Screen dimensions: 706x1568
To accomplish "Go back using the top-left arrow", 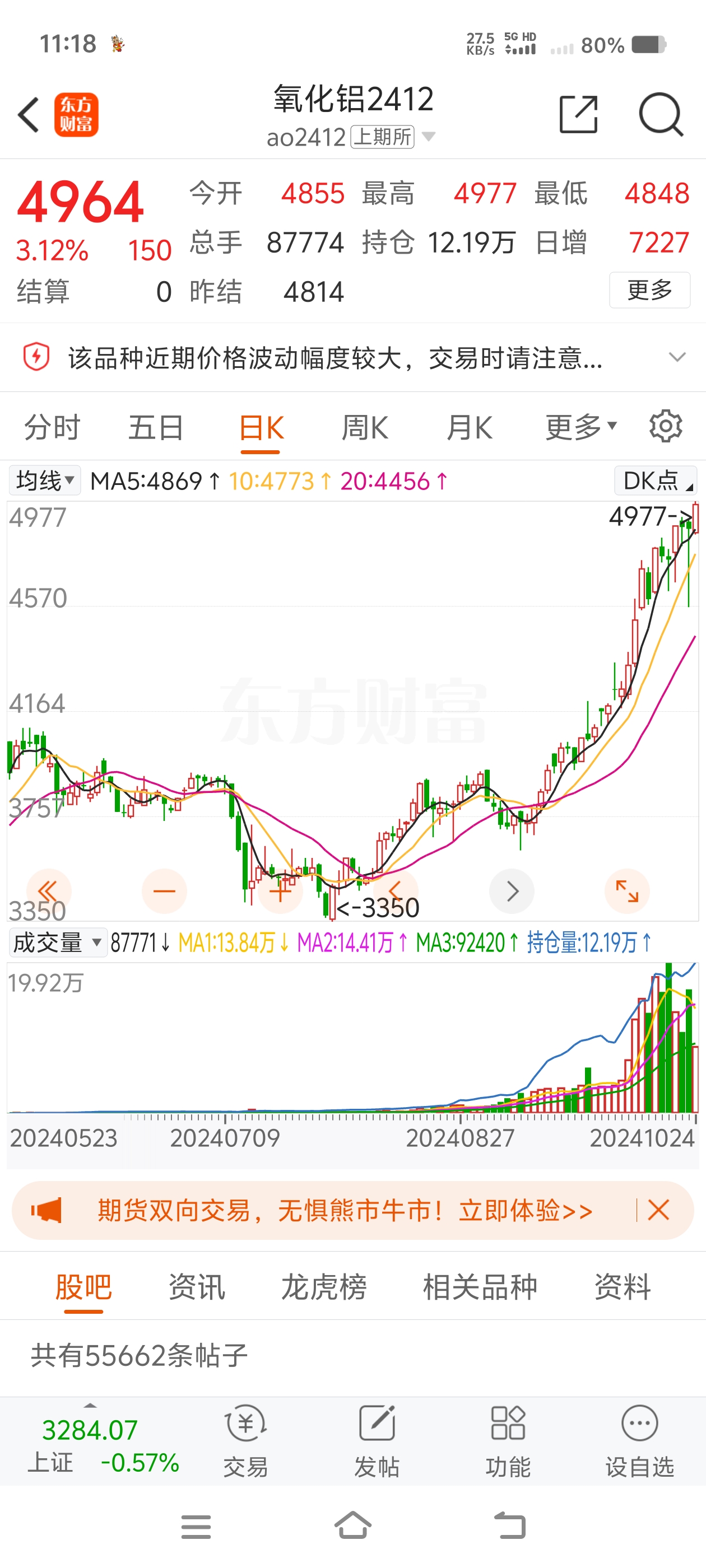I will (29, 114).
